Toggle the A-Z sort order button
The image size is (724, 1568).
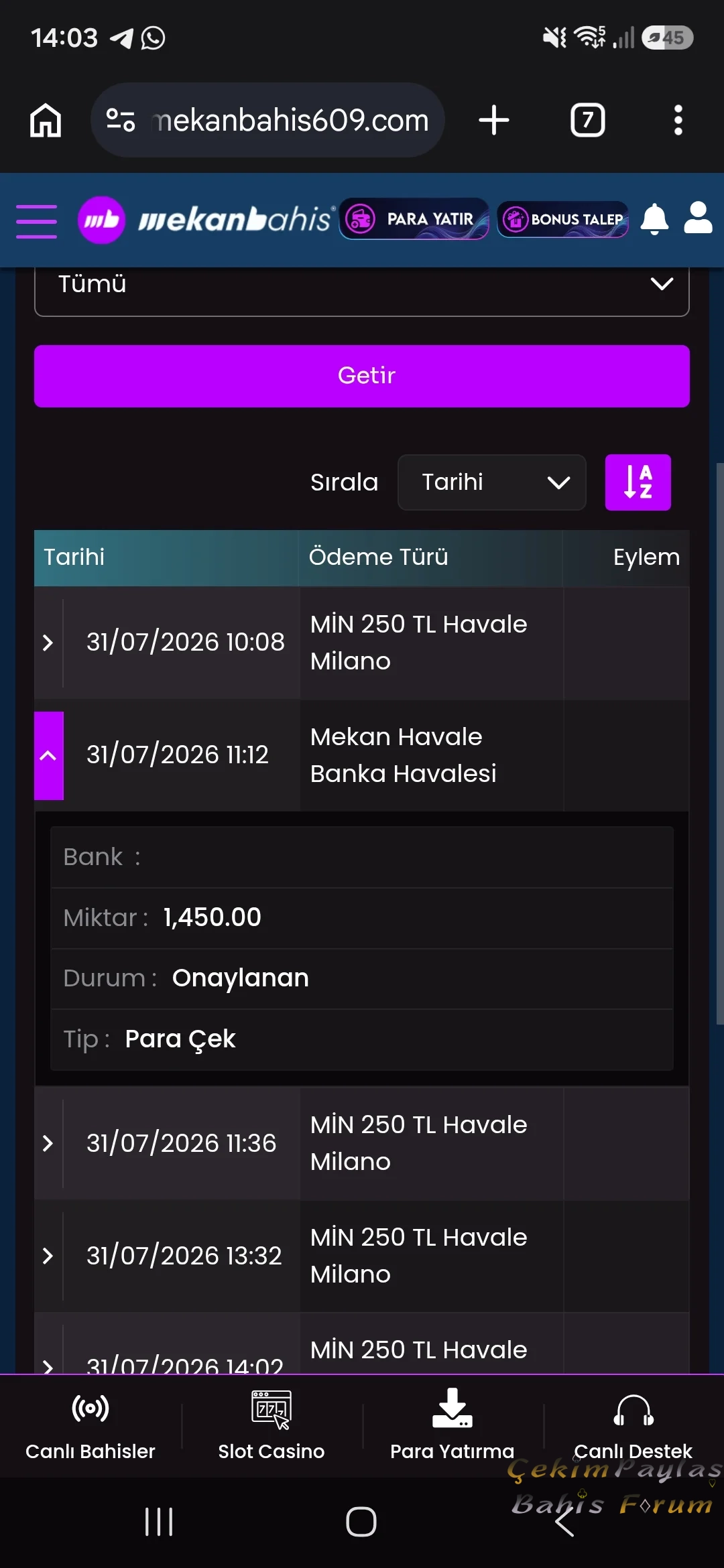[x=638, y=482]
